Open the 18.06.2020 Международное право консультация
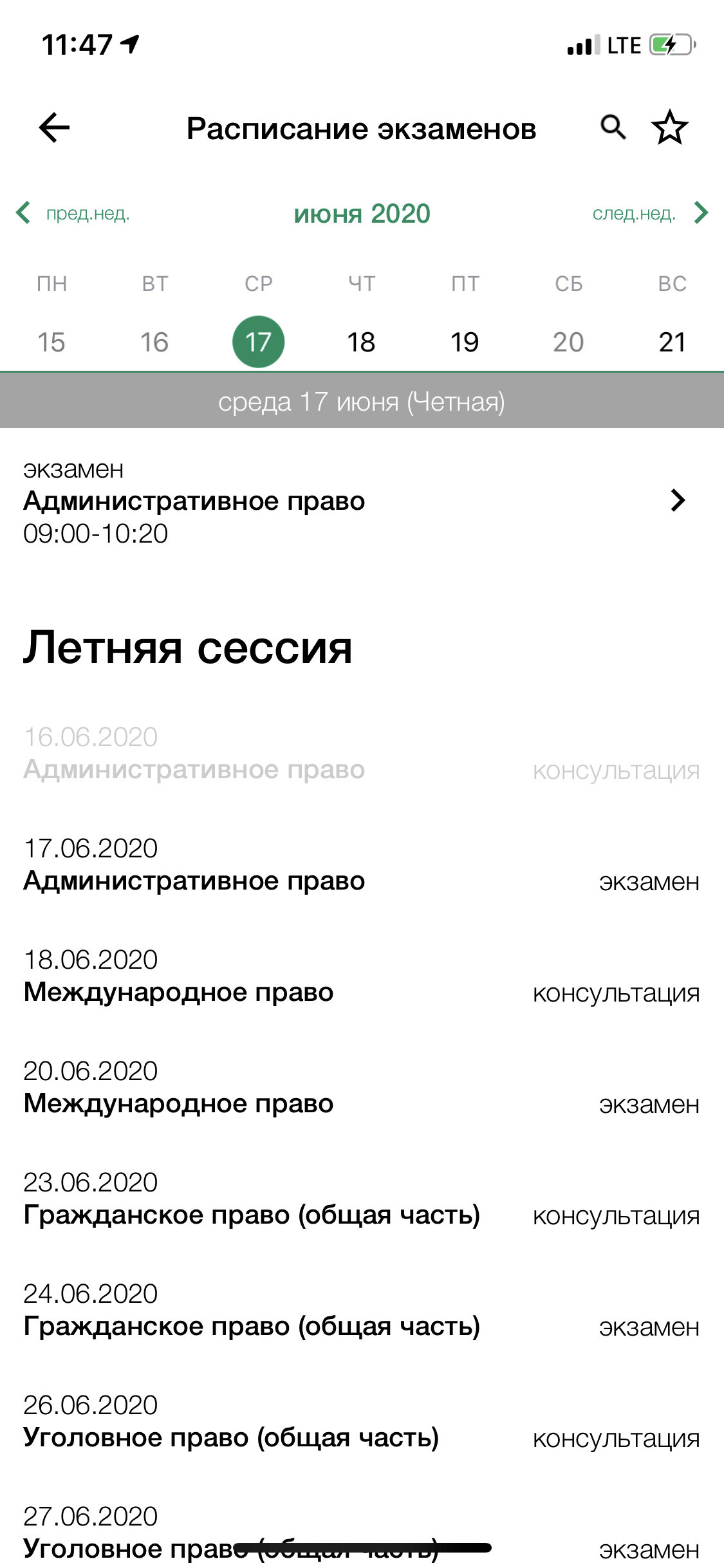This screenshot has height=1568, width=724. (360, 977)
